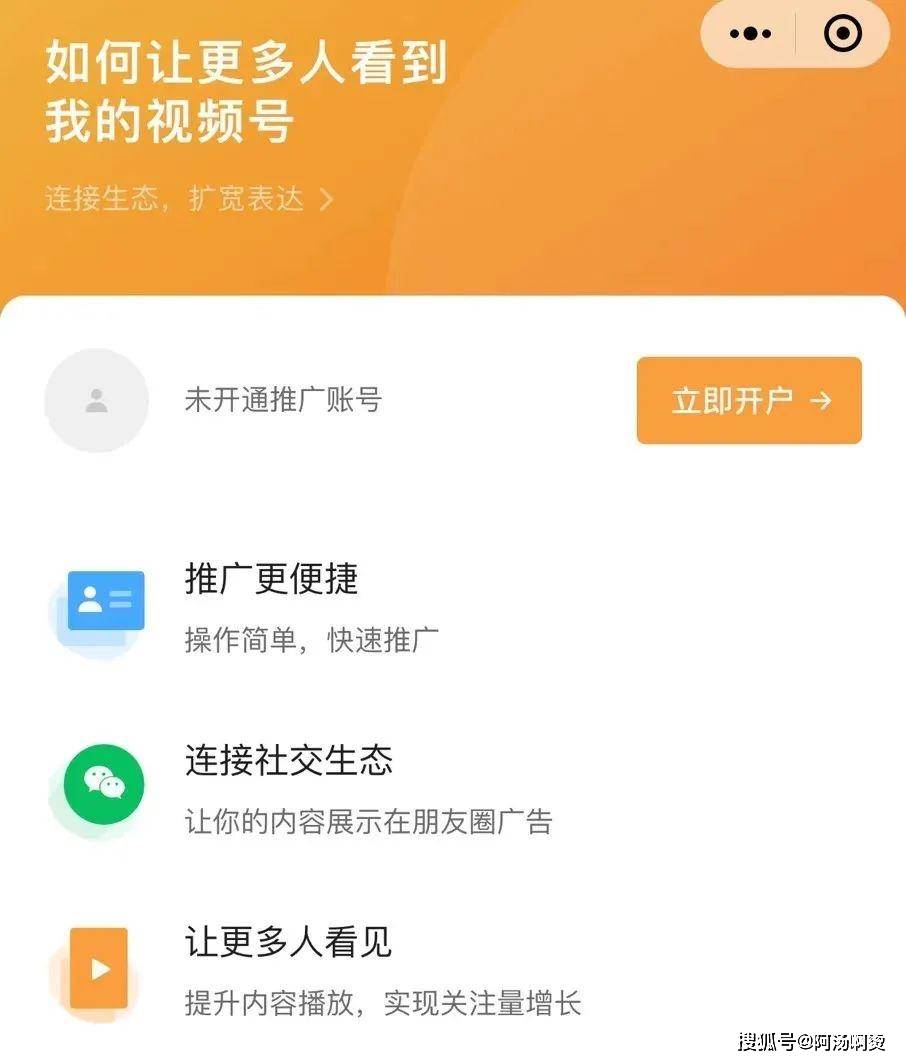
Task: Open the three-dot more options menu in capsule
Action: pos(749,33)
